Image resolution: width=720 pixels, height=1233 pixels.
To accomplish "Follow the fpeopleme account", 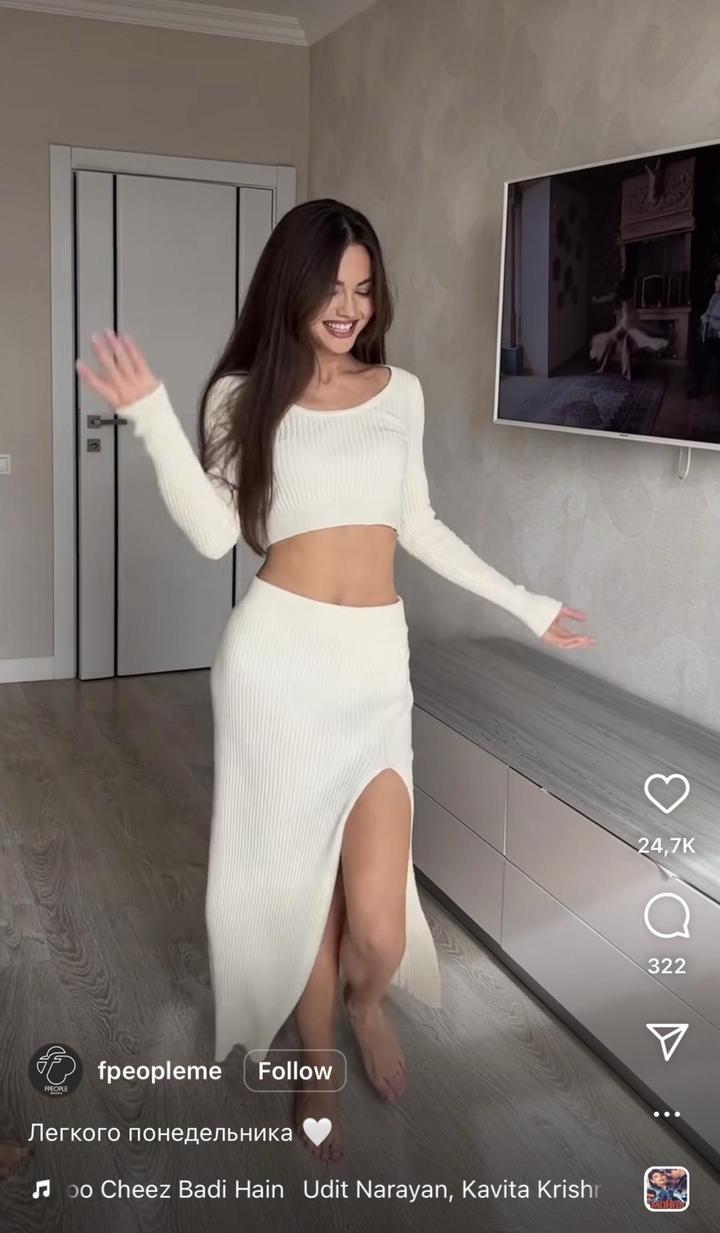I will (295, 1071).
